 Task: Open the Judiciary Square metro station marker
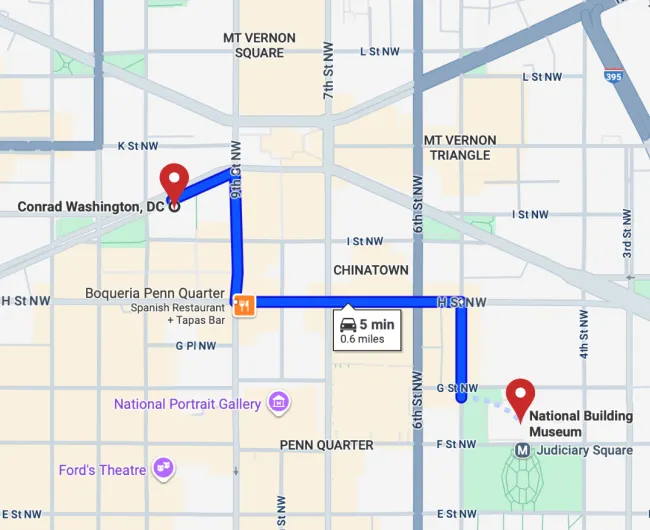522,450
